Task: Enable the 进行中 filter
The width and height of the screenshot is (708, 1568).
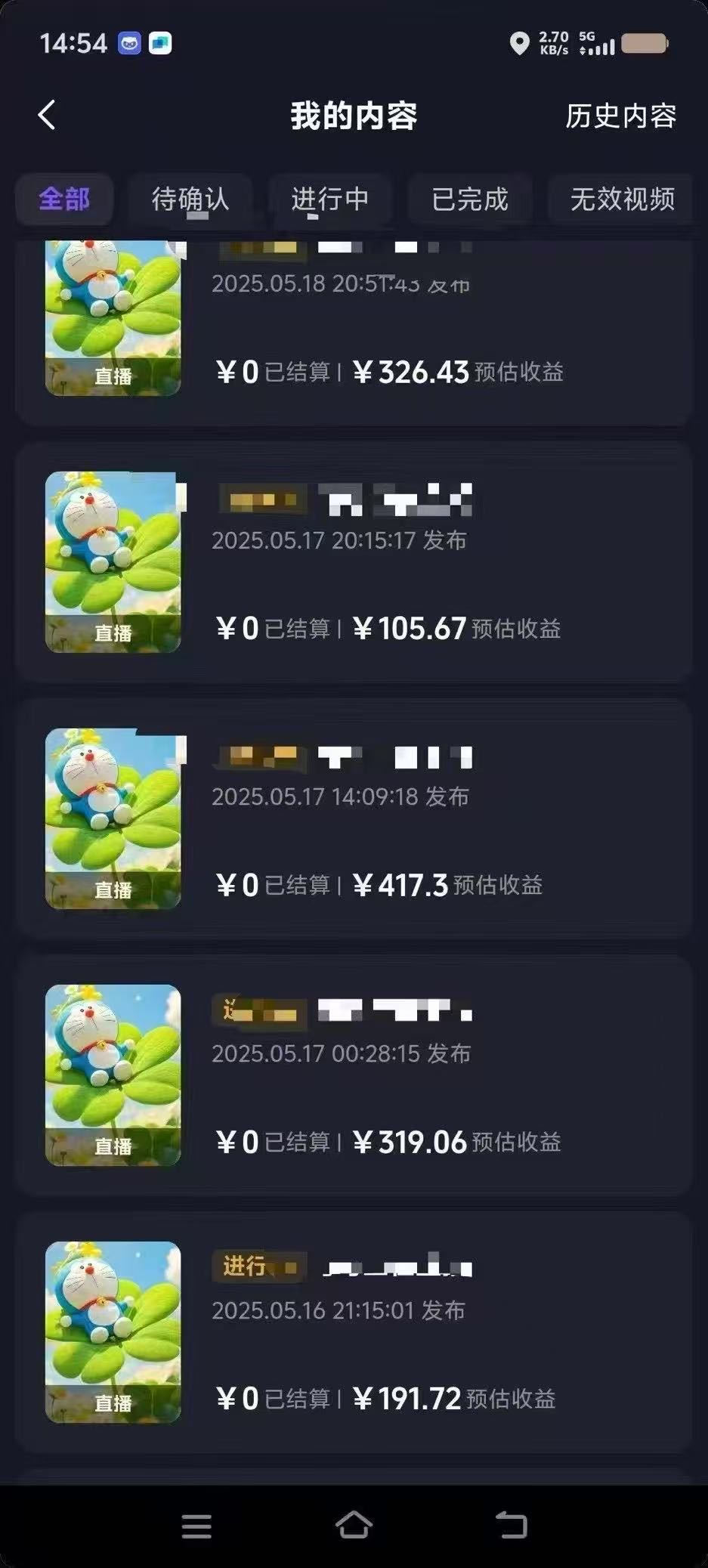Action: coord(330,199)
